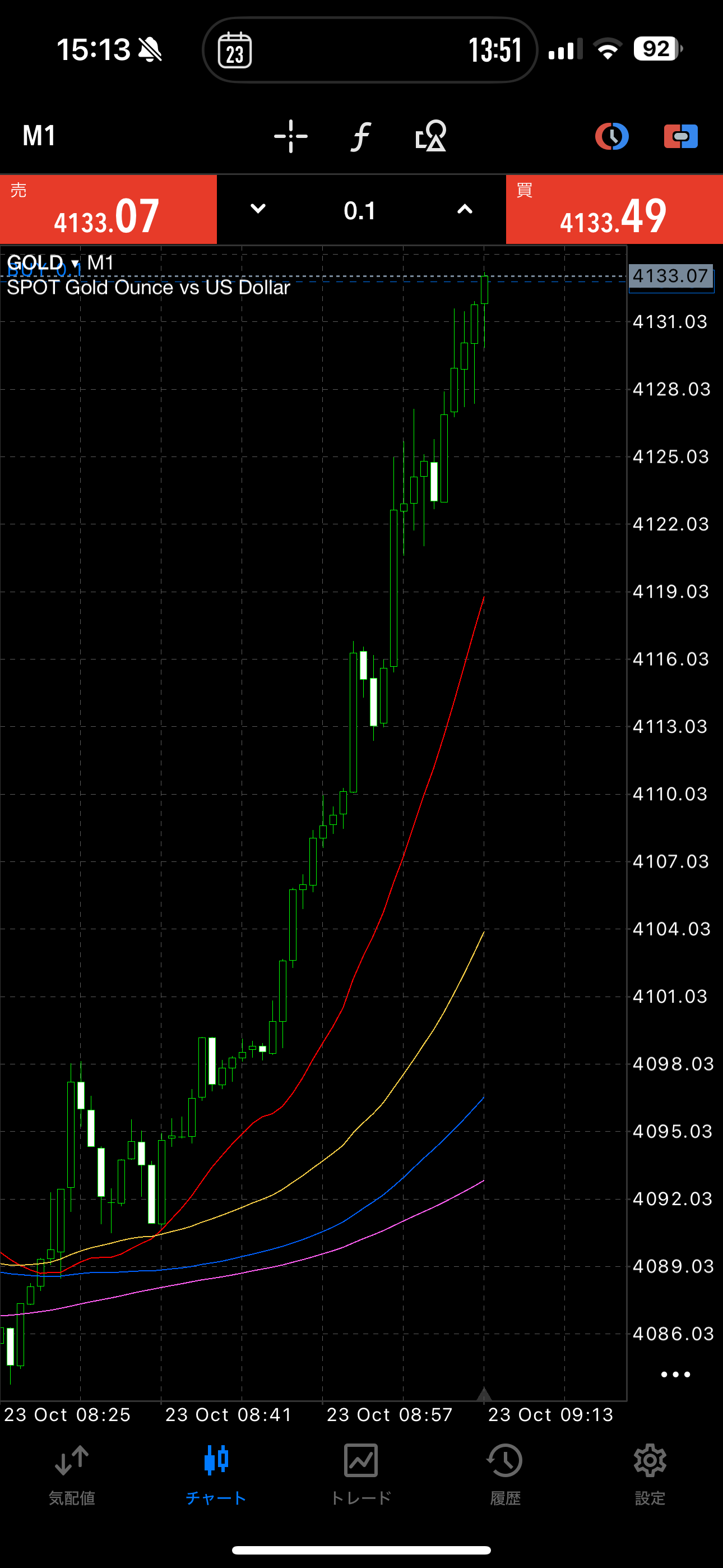Sell GOLD at 4133.07
This screenshot has width=723, height=1568.
point(108,210)
